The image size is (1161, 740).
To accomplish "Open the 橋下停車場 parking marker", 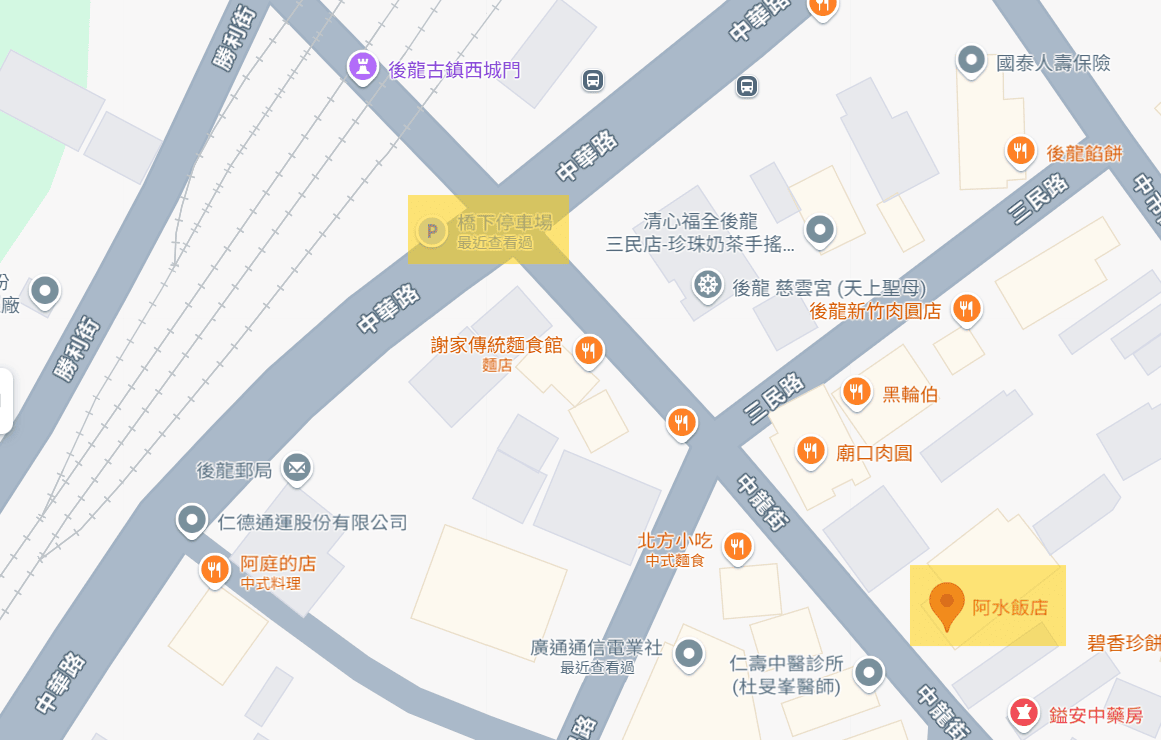I will (x=432, y=232).
